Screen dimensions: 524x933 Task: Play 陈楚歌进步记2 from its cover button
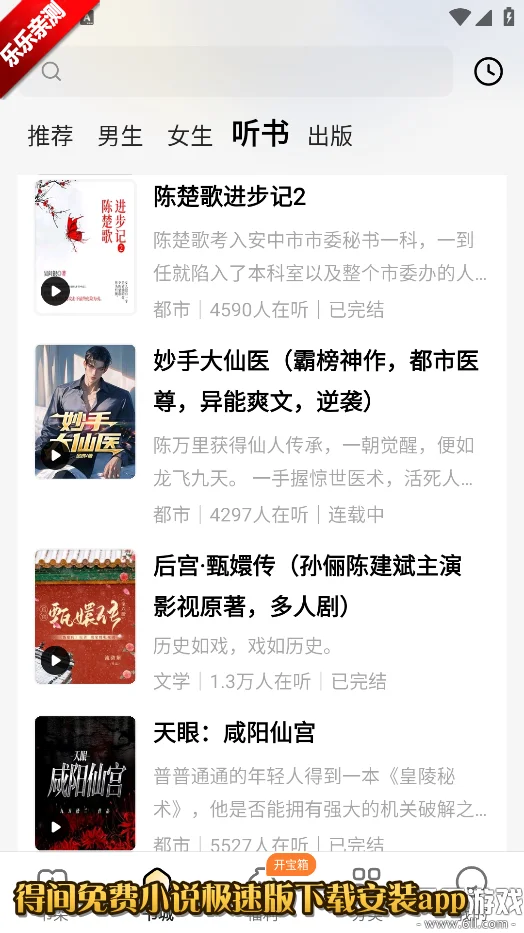click(x=55, y=292)
